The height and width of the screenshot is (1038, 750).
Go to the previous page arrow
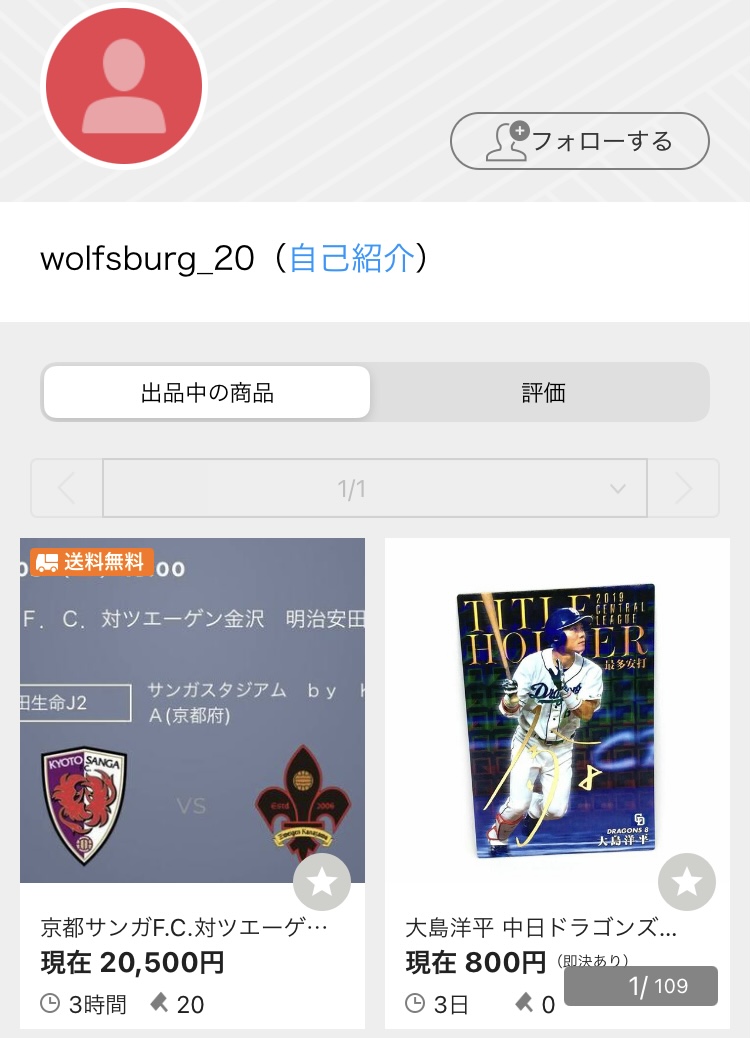click(x=67, y=488)
